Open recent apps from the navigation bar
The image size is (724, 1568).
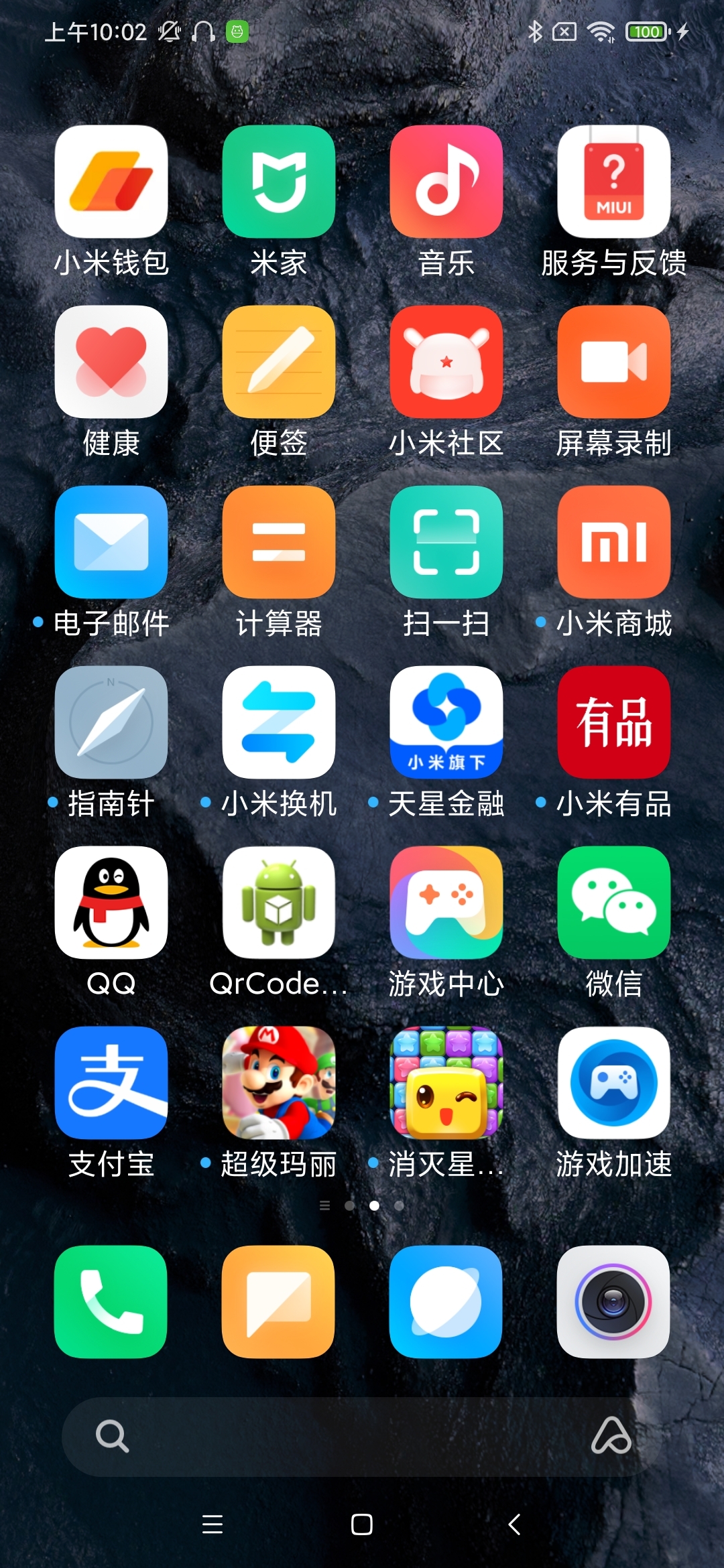[x=213, y=1524]
